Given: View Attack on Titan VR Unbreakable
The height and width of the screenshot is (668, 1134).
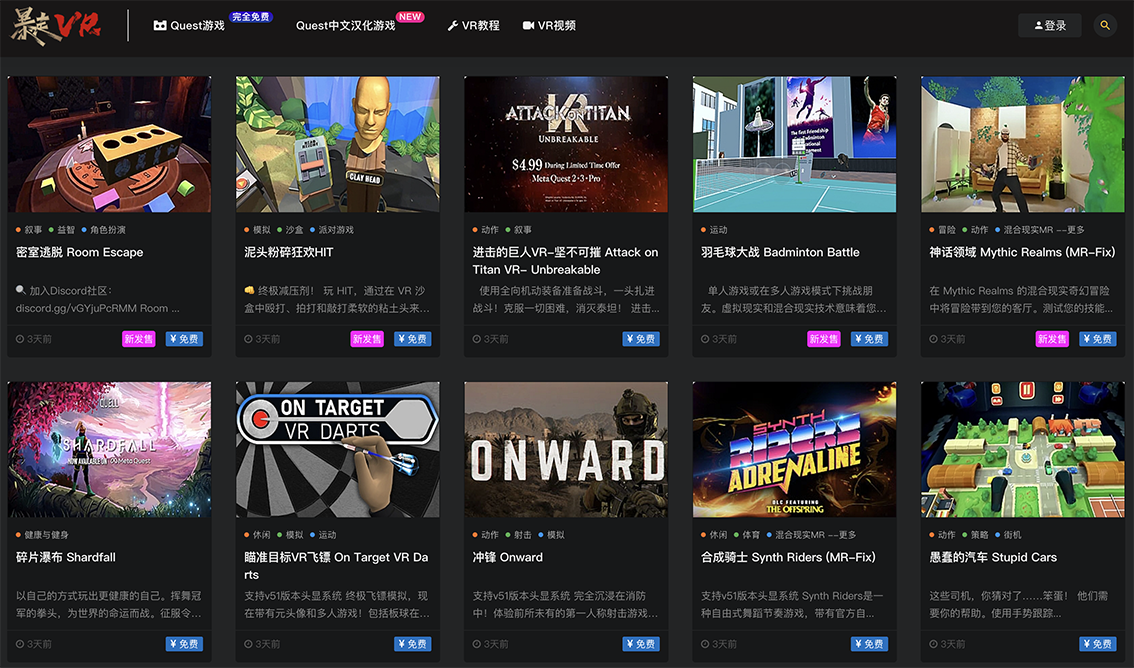Looking at the screenshot, I should [x=565, y=260].
